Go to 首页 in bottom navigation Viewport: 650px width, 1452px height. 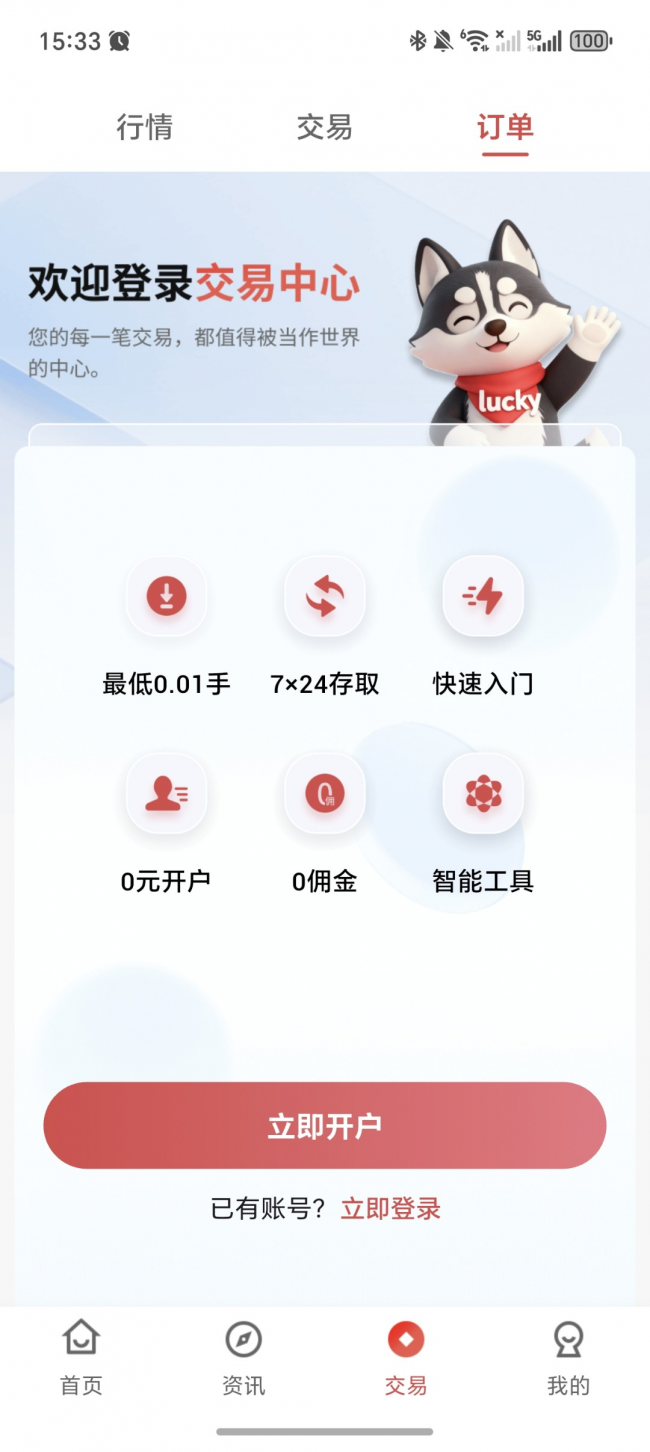click(81, 1358)
